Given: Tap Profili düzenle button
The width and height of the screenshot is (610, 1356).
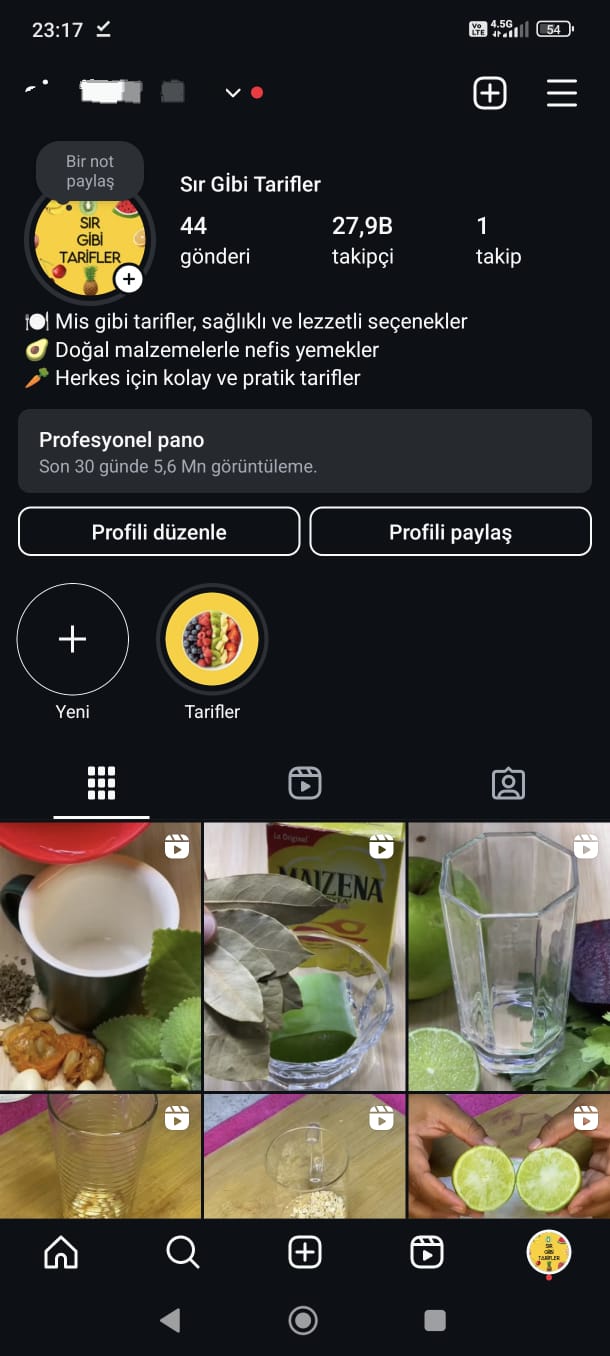Looking at the screenshot, I should tap(159, 532).
